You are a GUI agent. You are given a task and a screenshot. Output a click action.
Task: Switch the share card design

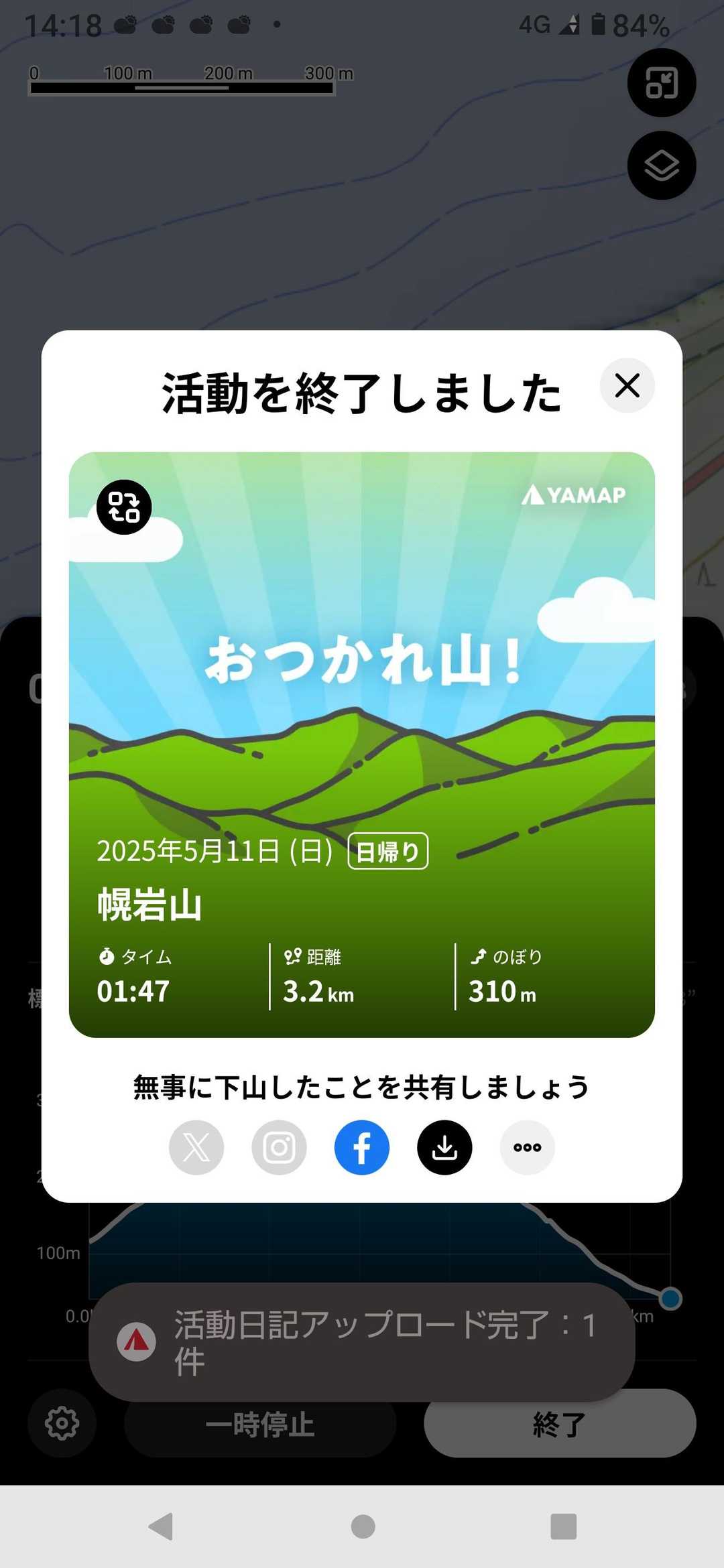(124, 507)
